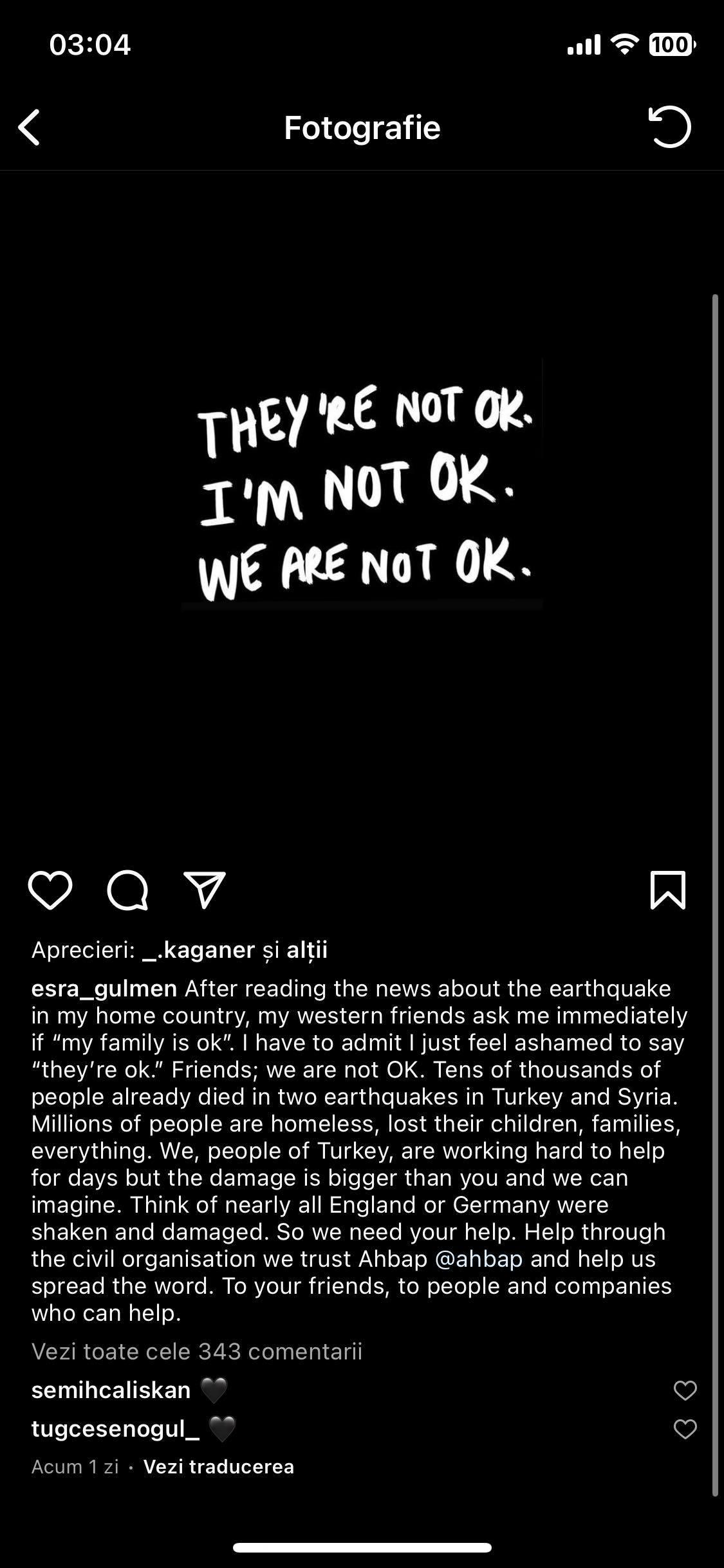
Task: Open the comment bubble under the post
Action: (127, 891)
